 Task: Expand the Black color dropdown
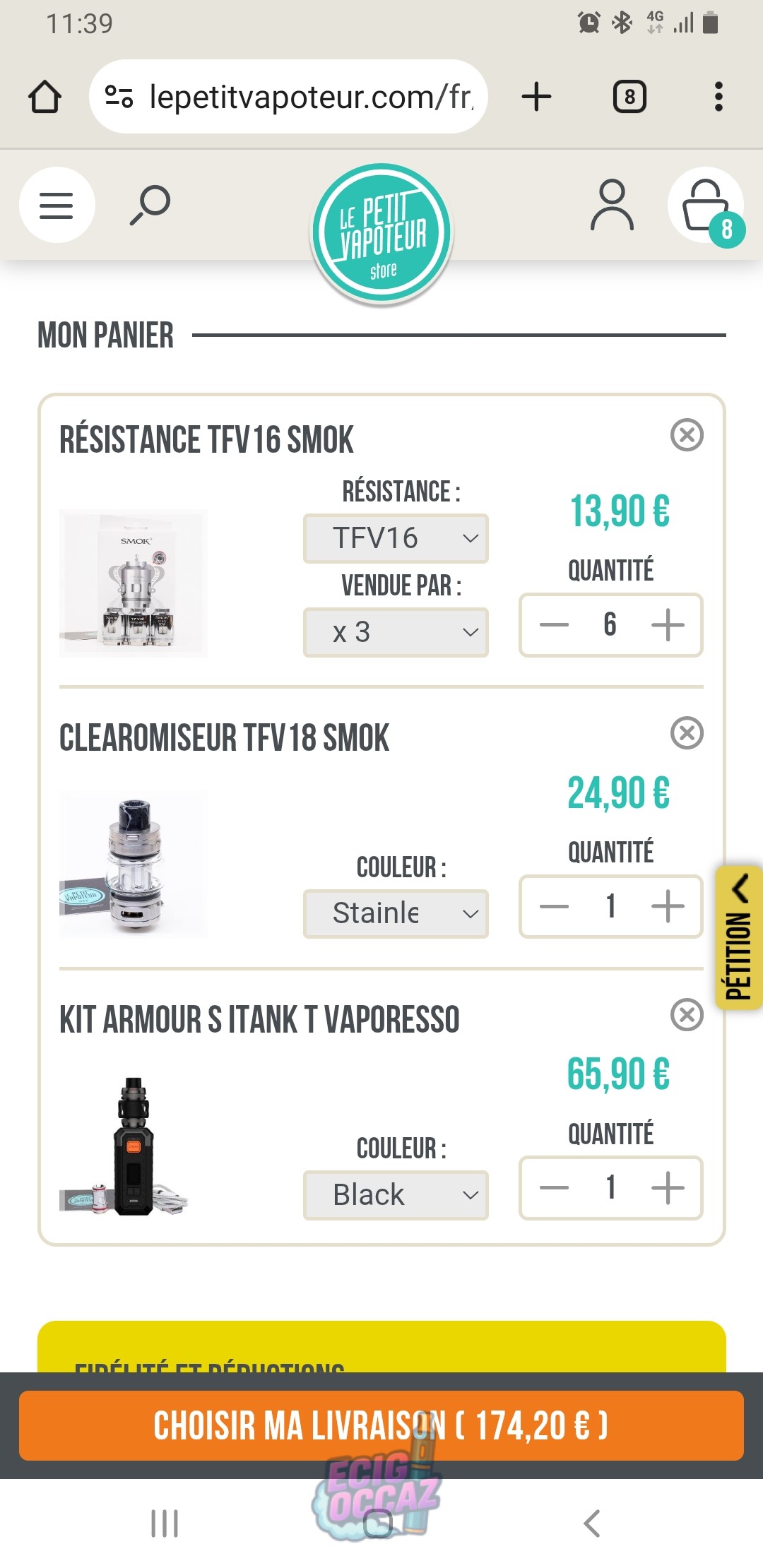tap(396, 1195)
